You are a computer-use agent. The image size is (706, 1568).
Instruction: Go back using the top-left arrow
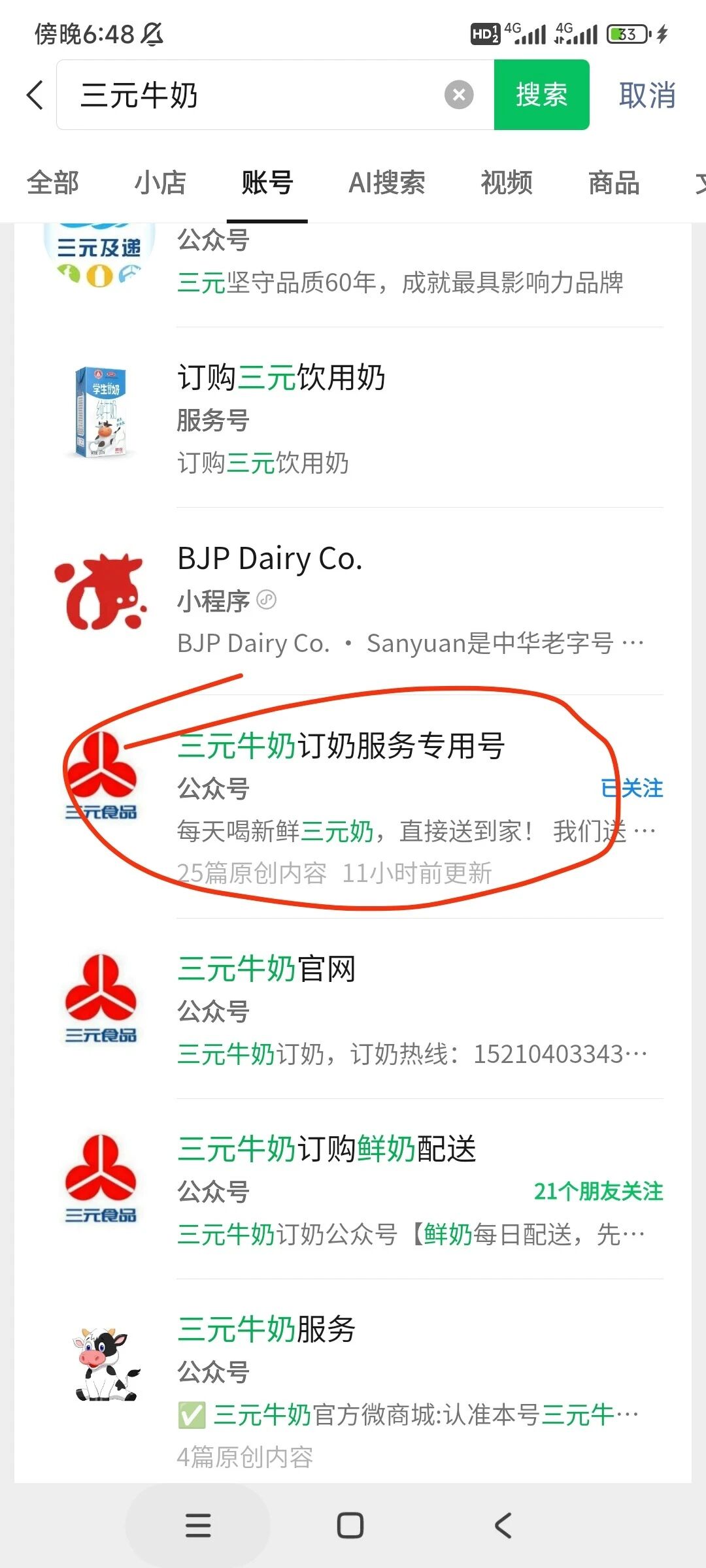(35, 95)
